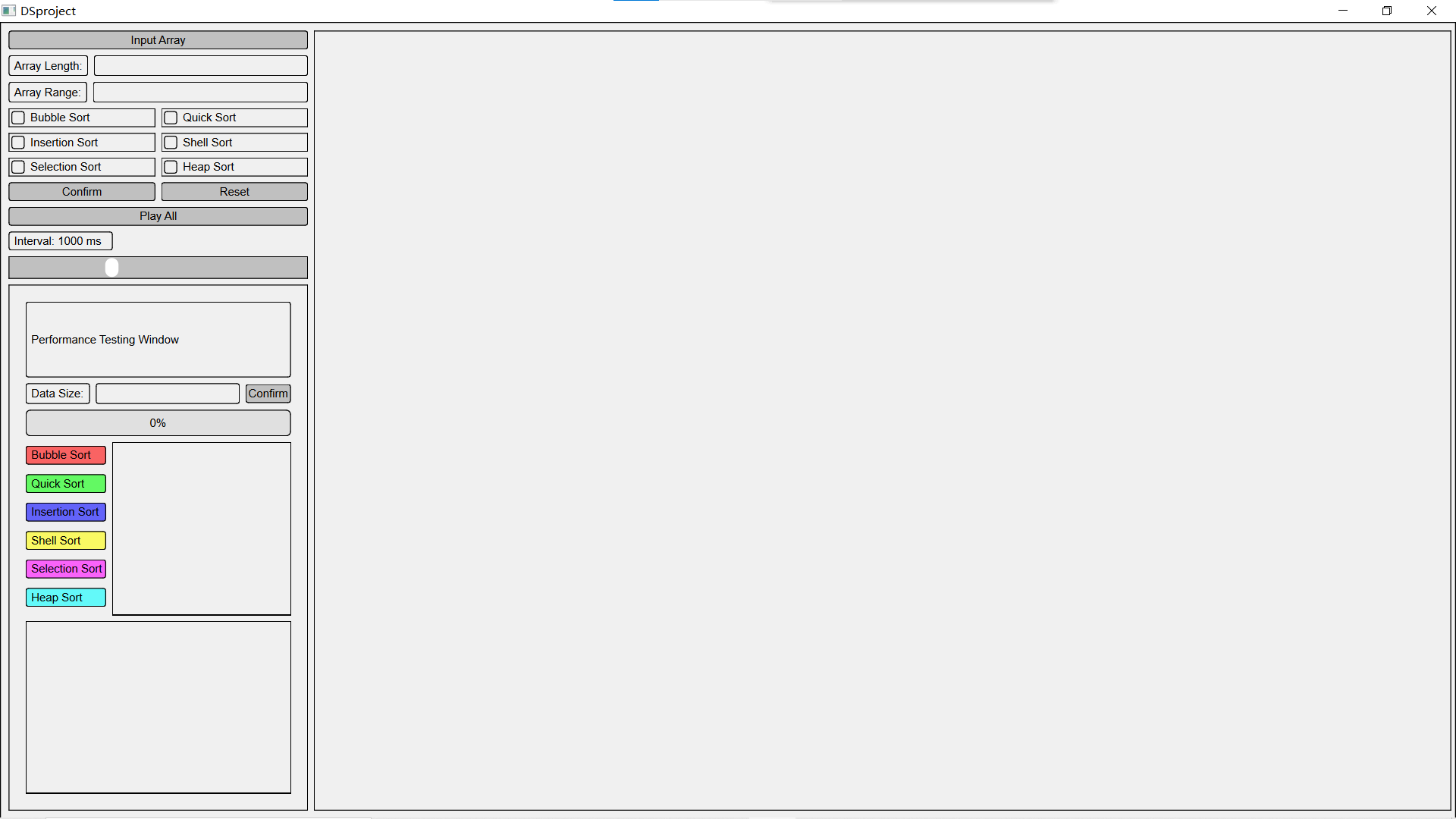This screenshot has width=1456, height=819.
Task: Tap the yellow Shell Sort button
Action: 66,541
